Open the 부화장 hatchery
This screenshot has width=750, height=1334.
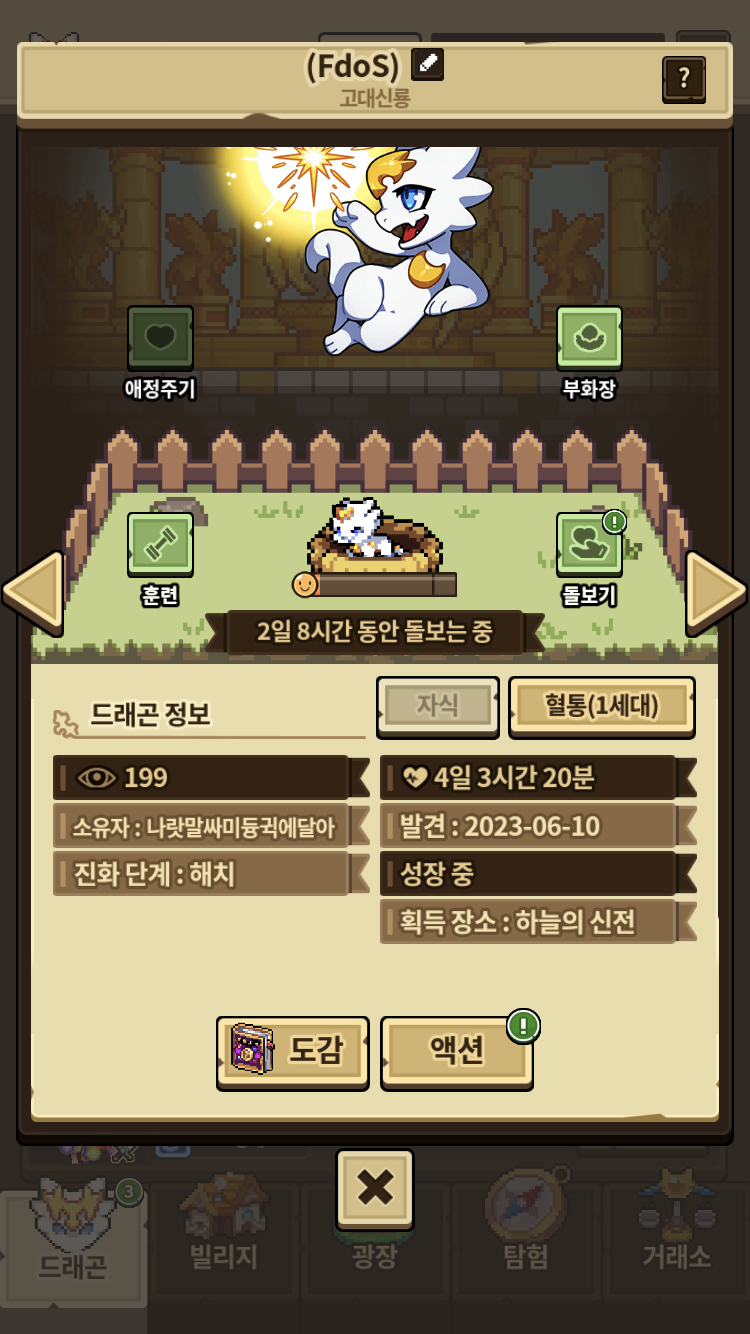589,338
